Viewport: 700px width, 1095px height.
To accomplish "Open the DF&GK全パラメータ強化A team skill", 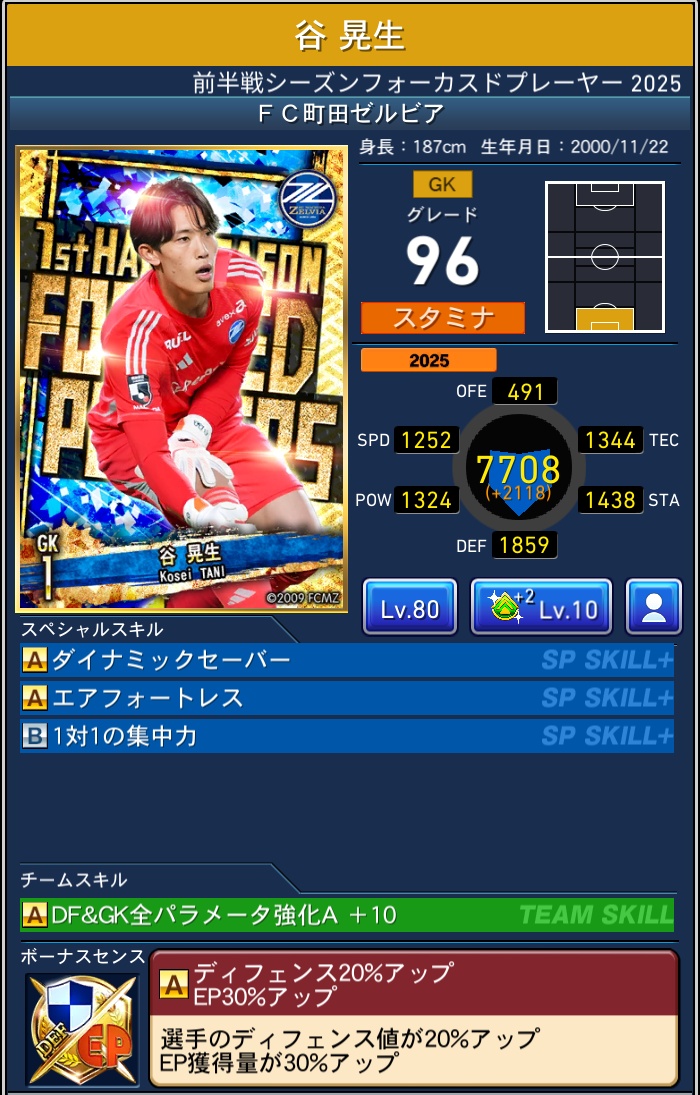I will point(346,914).
